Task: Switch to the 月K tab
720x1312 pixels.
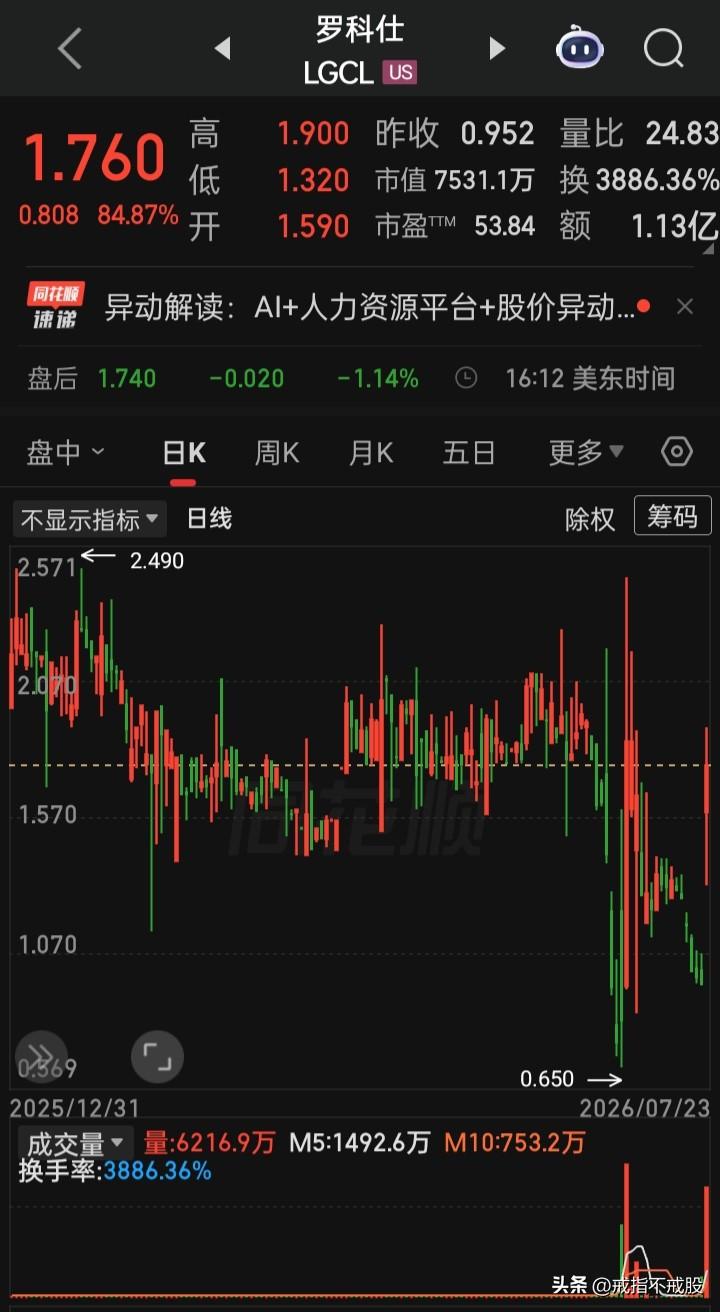Action: (x=371, y=453)
